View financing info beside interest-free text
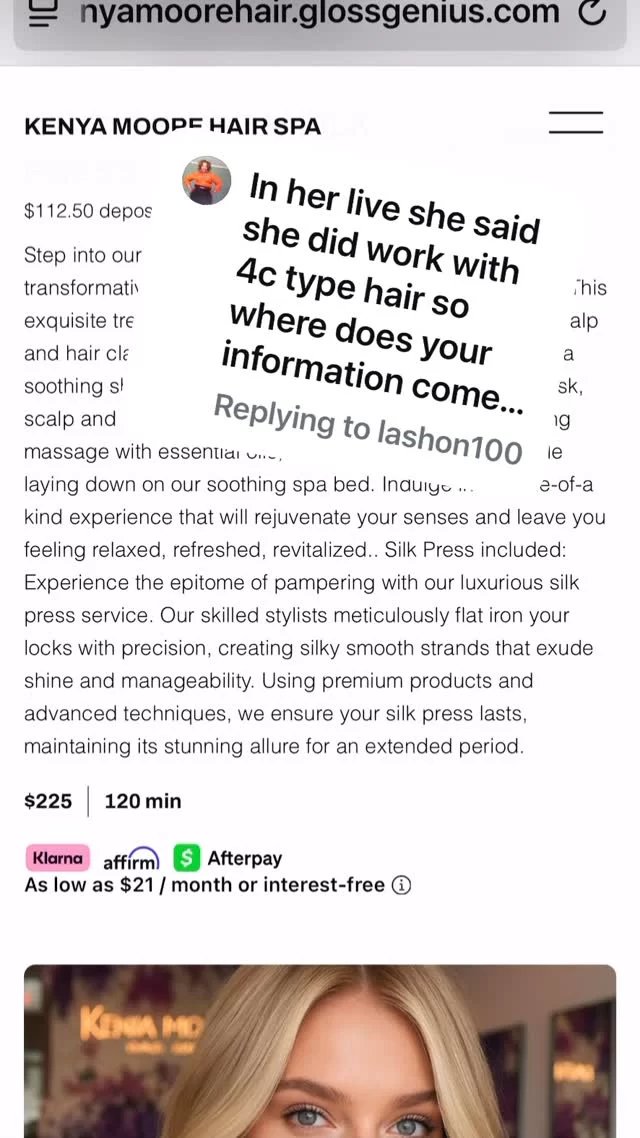 [x=401, y=885]
